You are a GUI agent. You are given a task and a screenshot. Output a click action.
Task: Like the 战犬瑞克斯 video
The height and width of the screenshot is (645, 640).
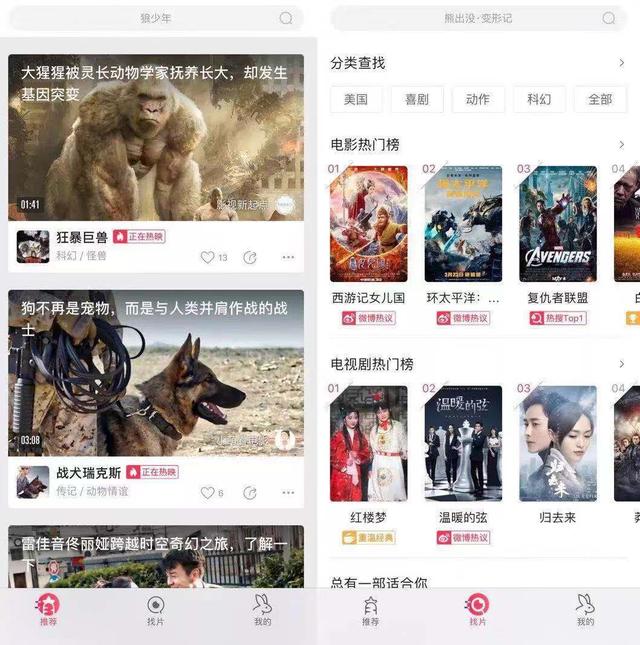208,493
